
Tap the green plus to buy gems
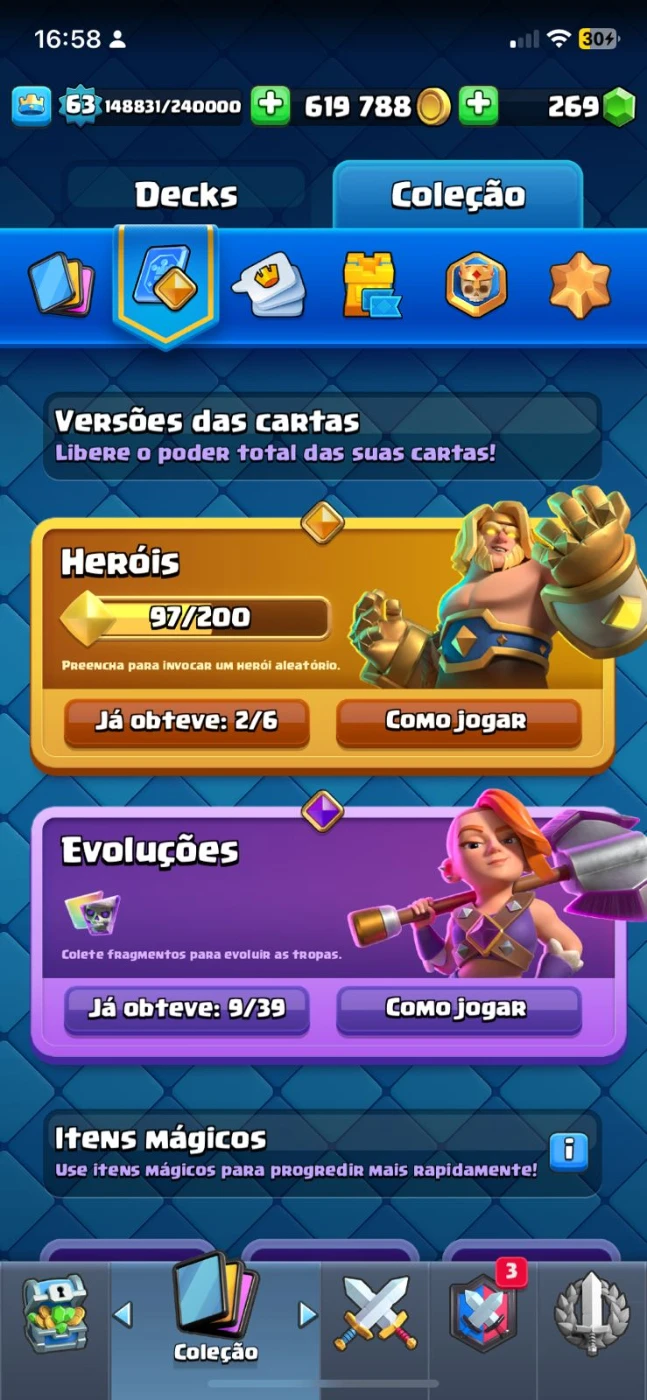point(478,105)
